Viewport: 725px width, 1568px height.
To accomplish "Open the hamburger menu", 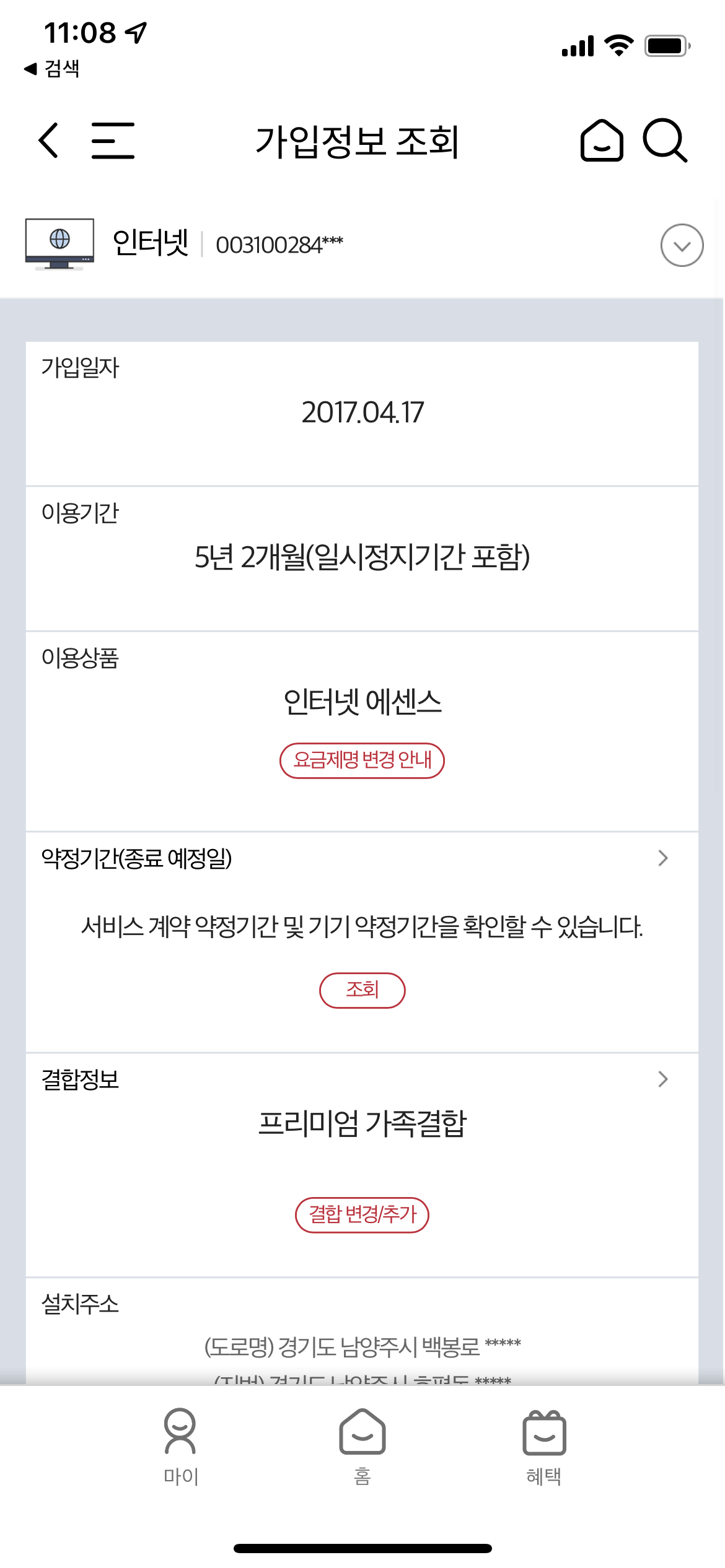I will 113,141.
